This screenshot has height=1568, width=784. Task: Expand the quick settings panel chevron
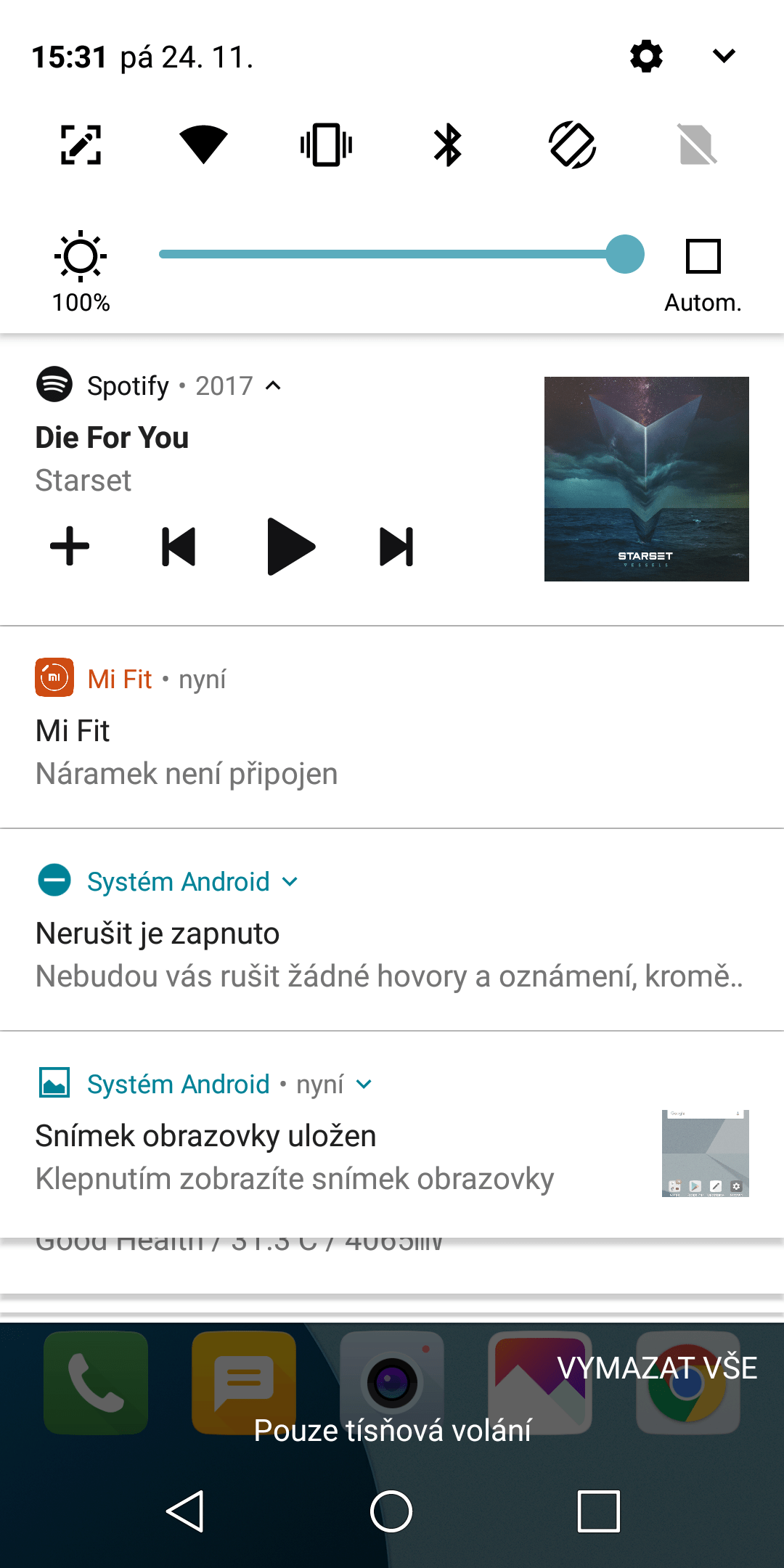coord(724,56)
